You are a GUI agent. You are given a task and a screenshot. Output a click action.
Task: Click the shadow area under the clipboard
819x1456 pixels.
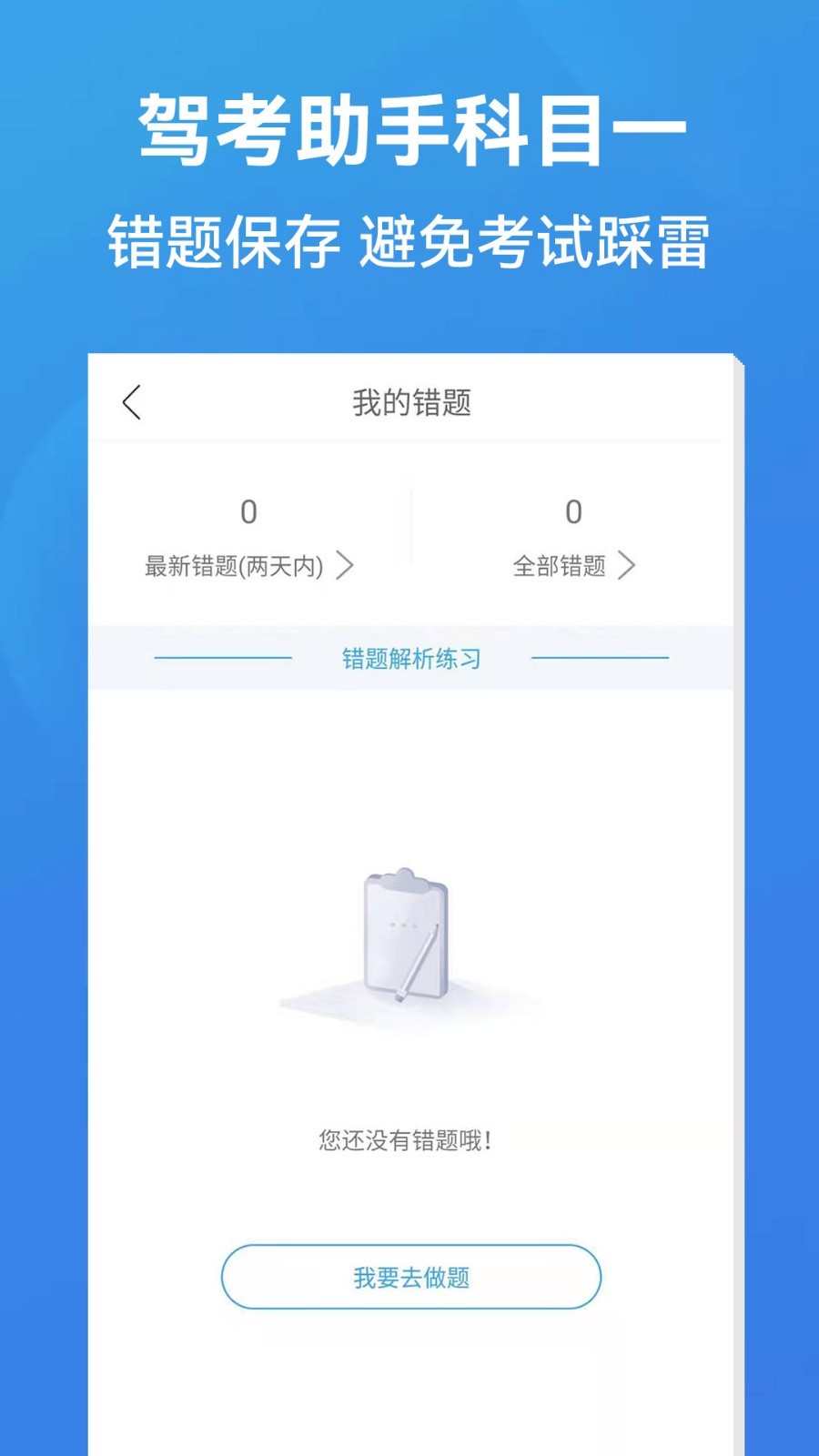(400, 1010)
